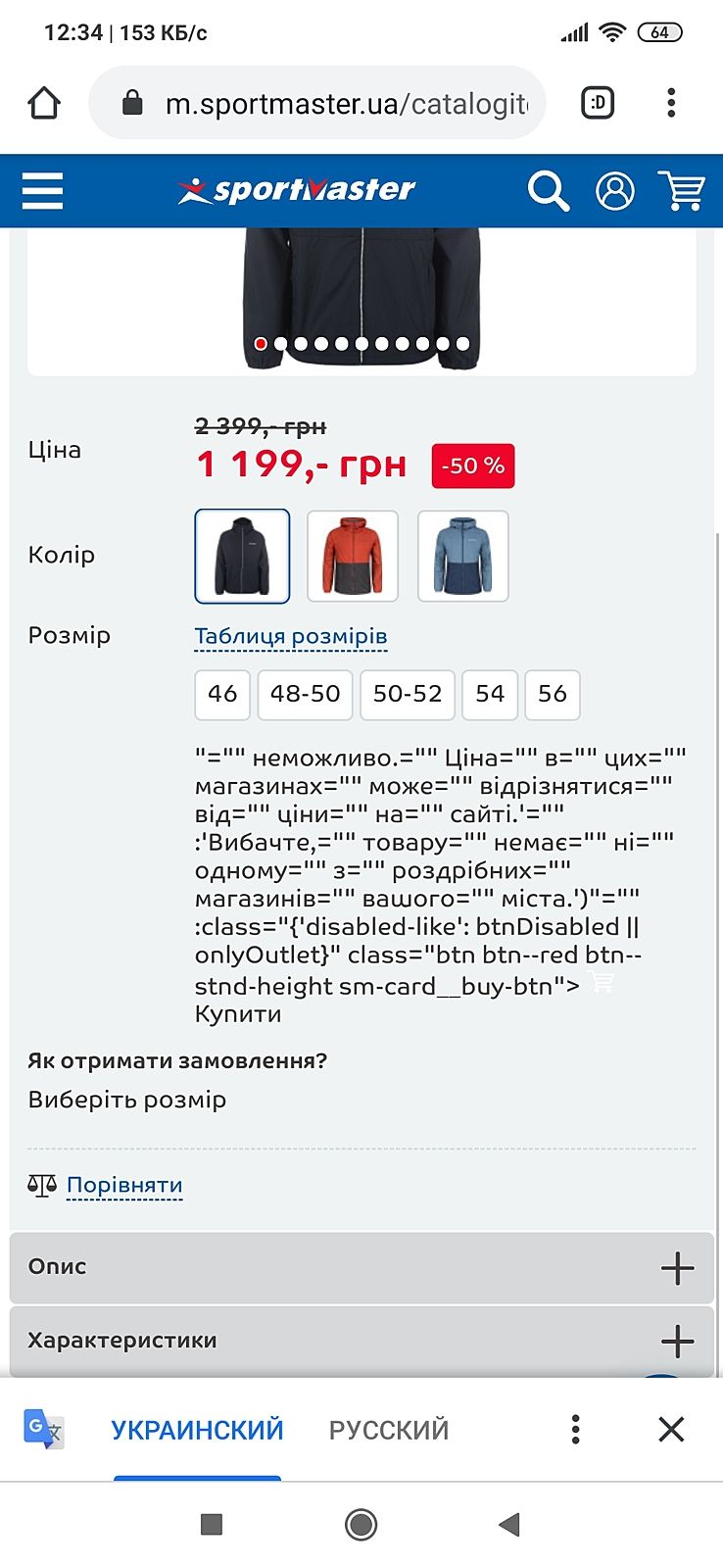Open the user account icon
This screenshot has width=723, height=1568.
(x=615, y=191)
